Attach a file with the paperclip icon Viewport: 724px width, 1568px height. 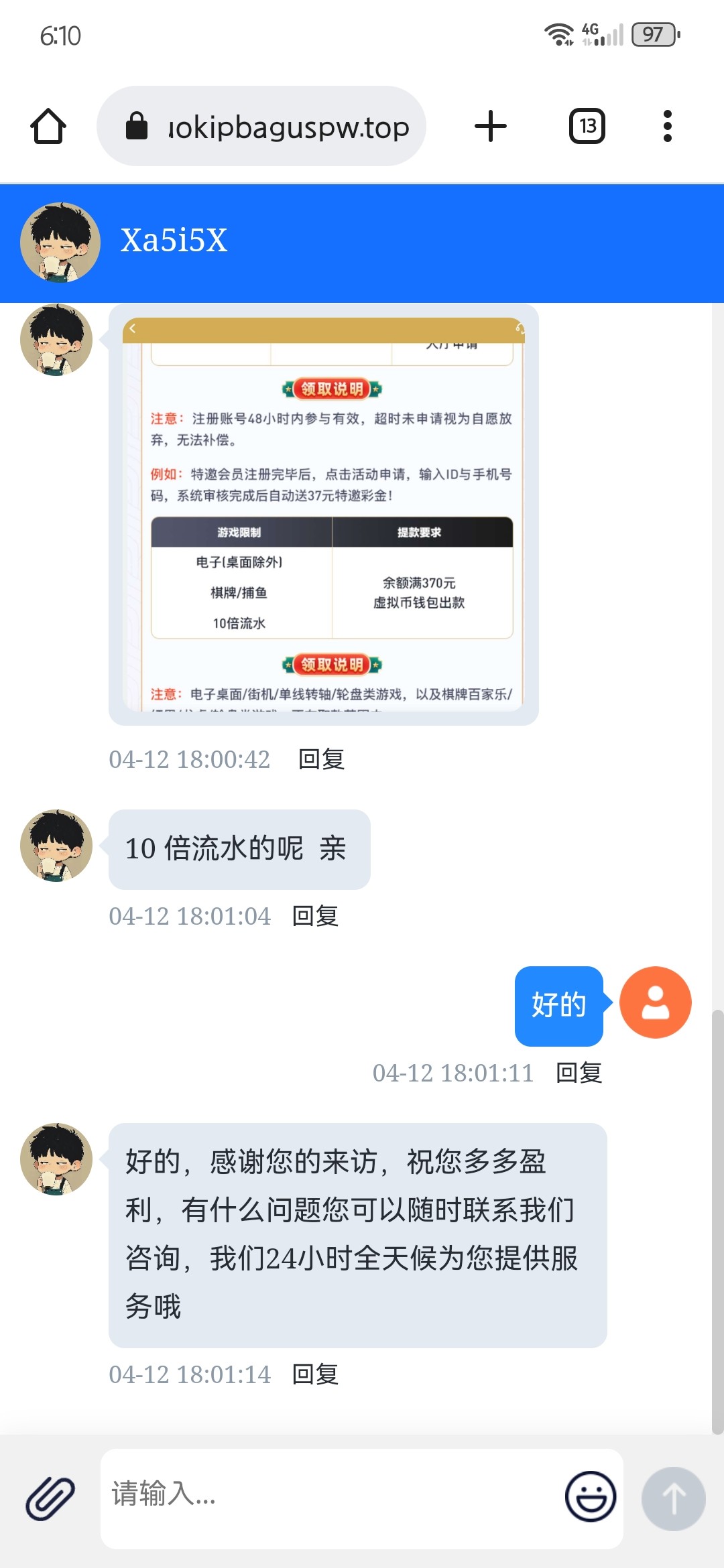click(50, 1498)
